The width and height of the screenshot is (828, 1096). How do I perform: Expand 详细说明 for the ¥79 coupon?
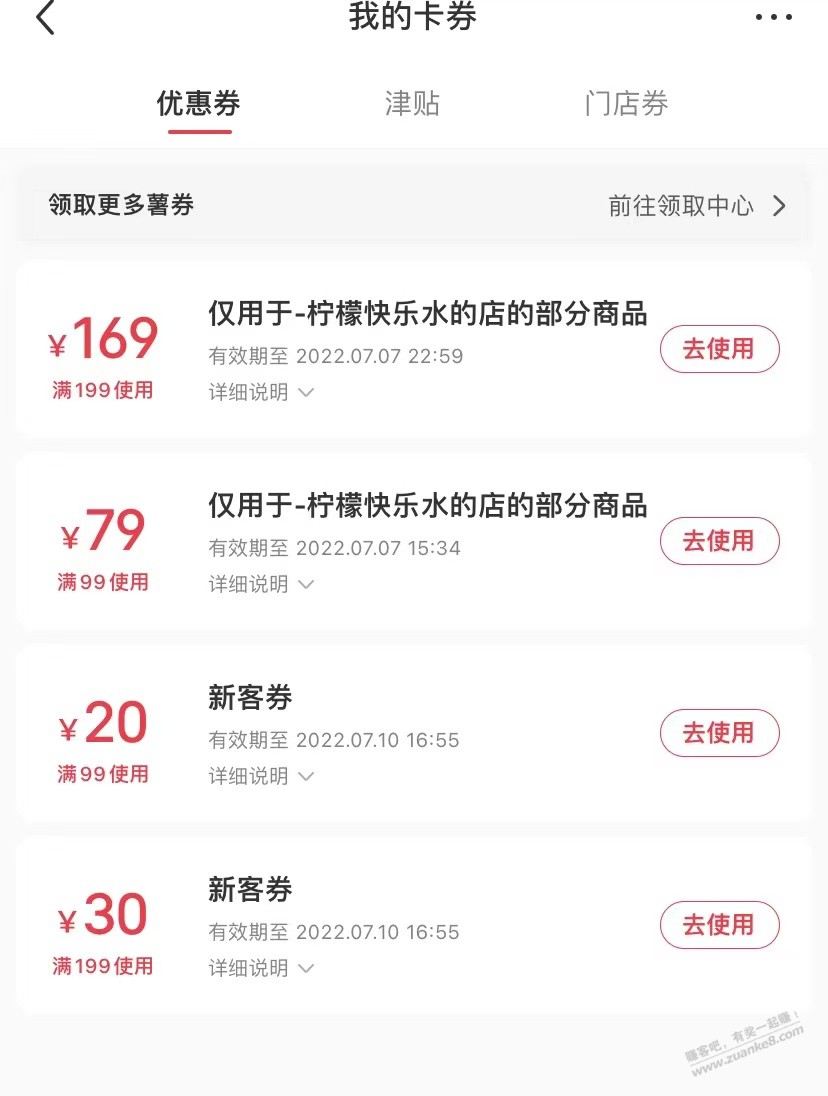tap(261, 584)
